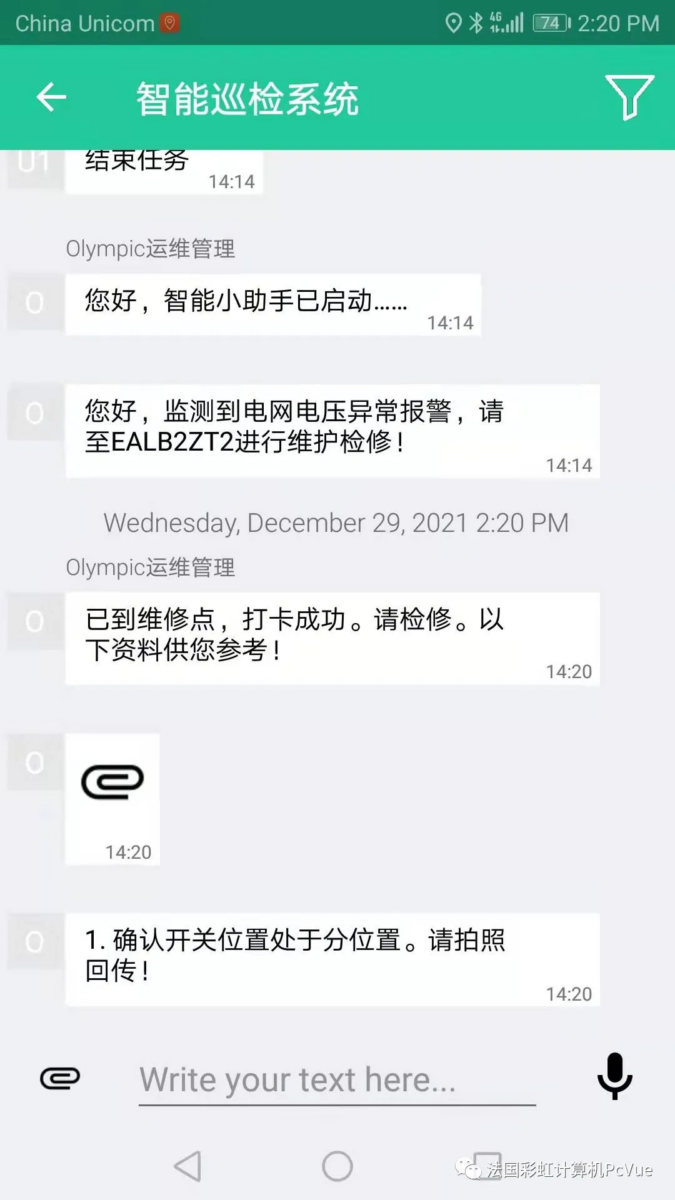Image resolution: width=675 pixels, height=1200 pixels.
Task: Tap the system home button
Action: (337, 1166)
